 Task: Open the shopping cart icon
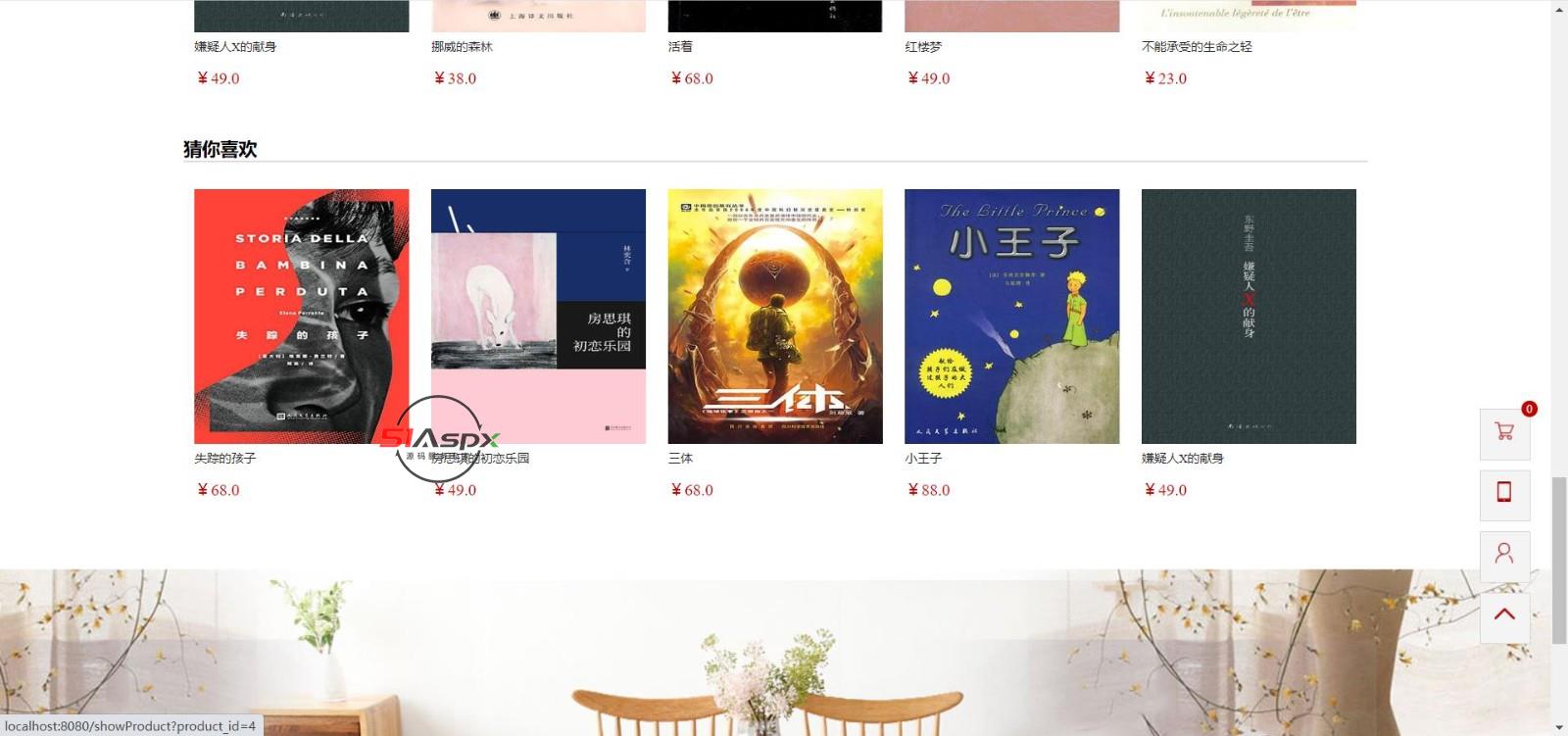(x=1504, y=431)
